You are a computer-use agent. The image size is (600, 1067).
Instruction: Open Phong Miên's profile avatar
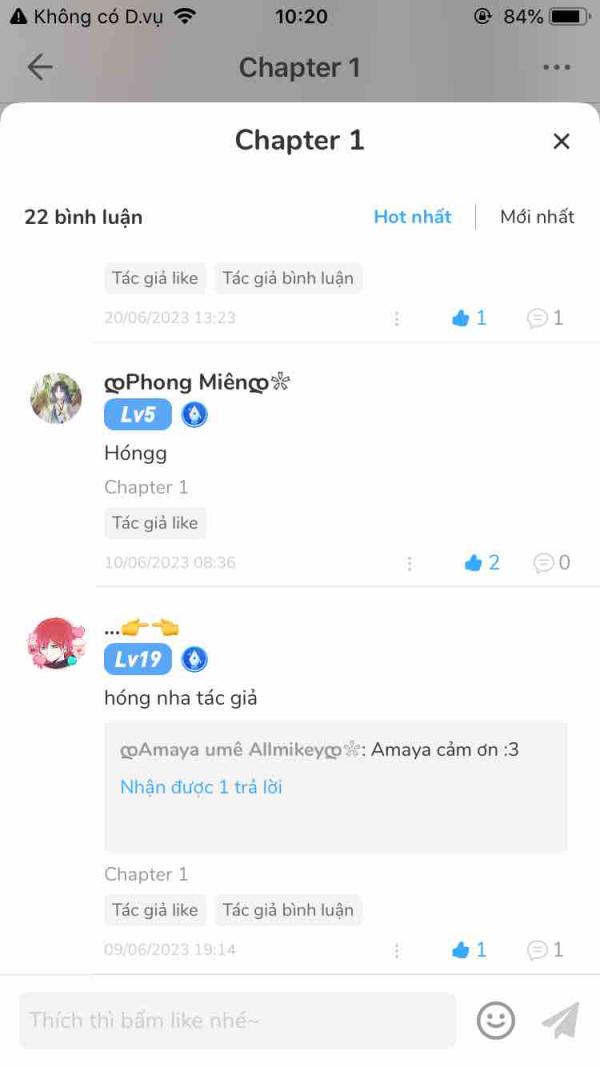point(56,398)
